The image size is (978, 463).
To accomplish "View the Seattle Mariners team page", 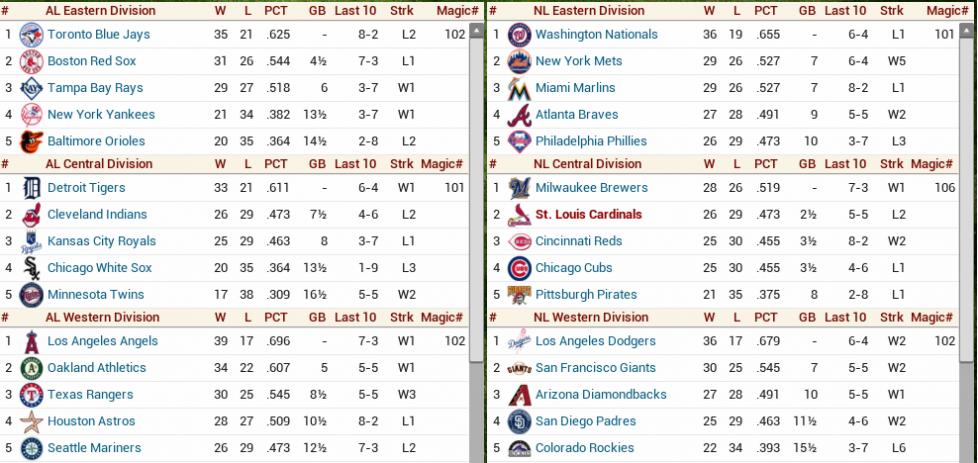I will point(94,448).
